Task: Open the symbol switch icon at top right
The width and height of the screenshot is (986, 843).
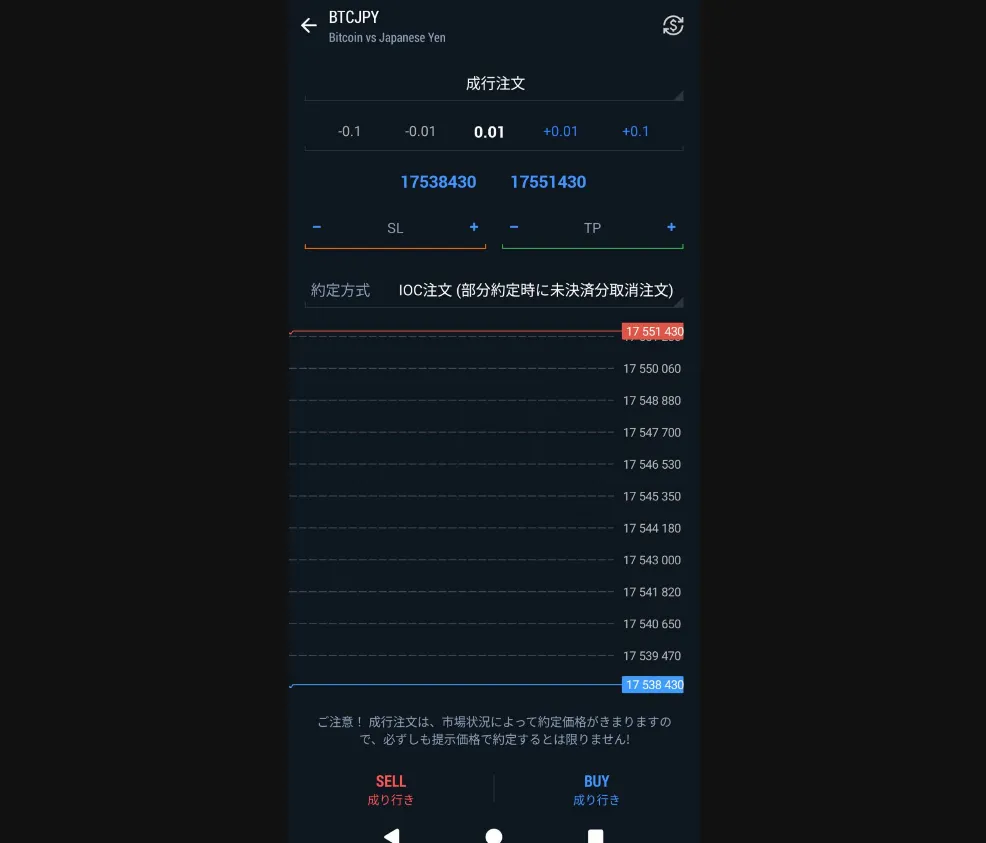Action: tap(673, 26)
